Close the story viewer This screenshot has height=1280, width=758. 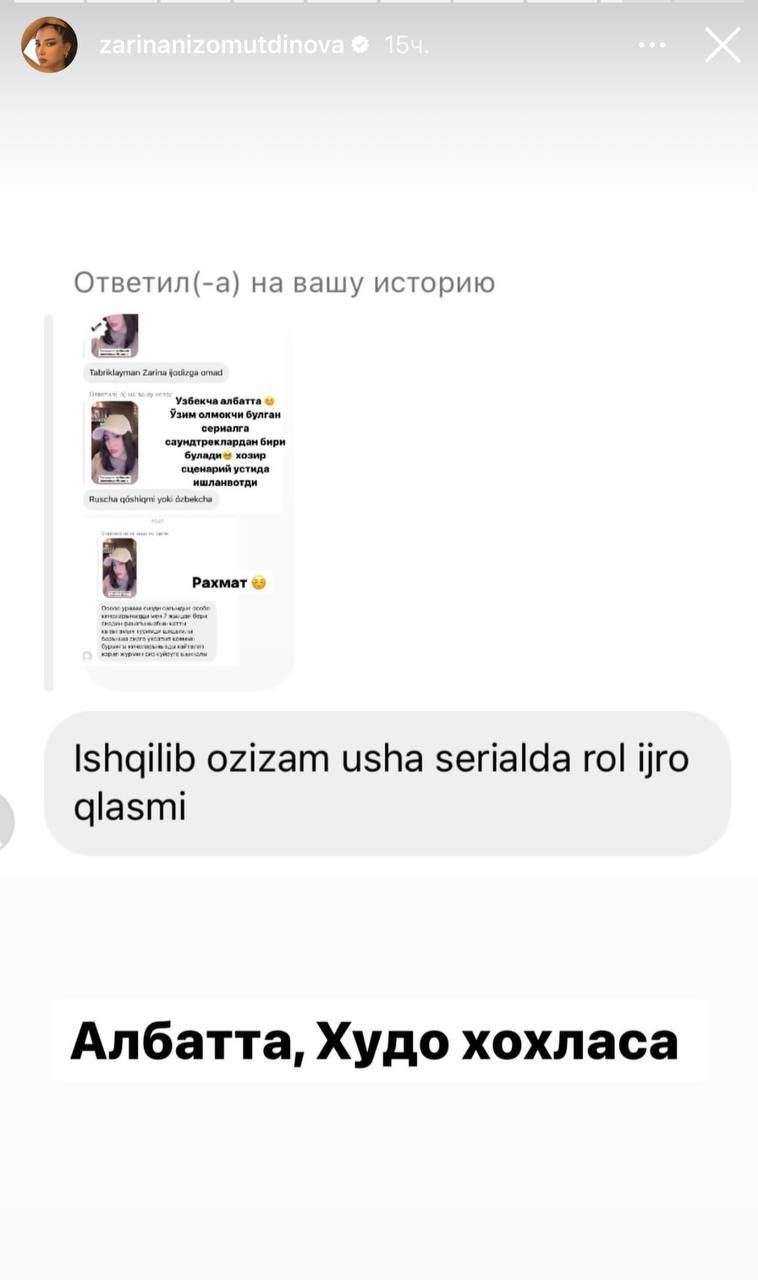tap(722, 45)
